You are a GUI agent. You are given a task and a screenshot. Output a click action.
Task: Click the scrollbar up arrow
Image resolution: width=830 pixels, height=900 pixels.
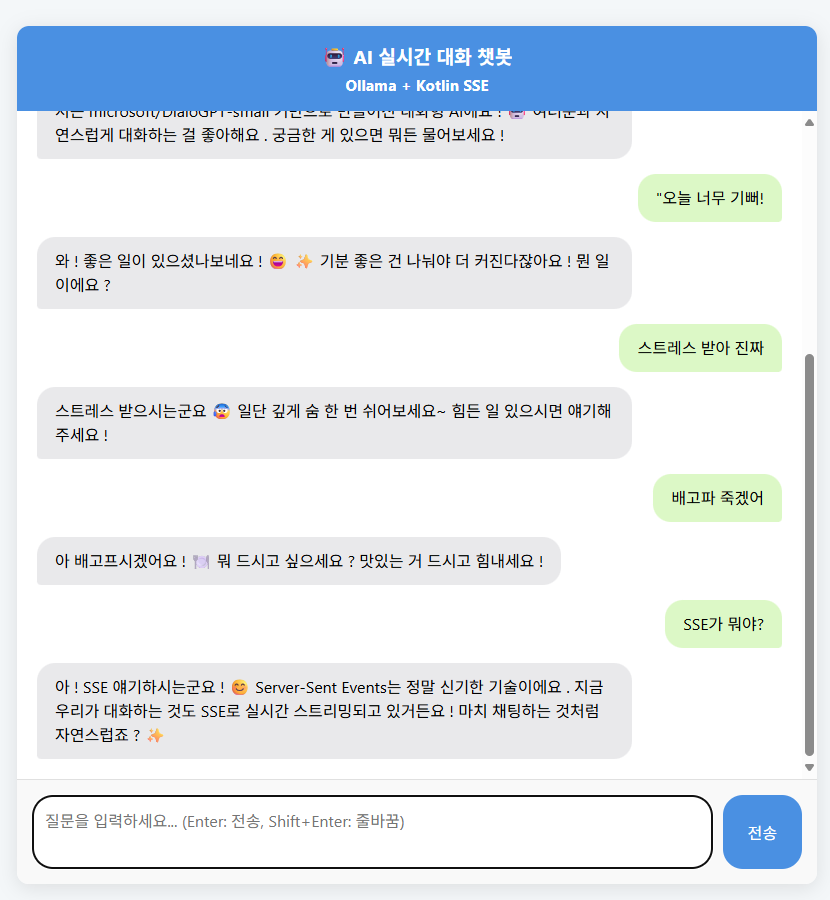(x=809, y=123)
